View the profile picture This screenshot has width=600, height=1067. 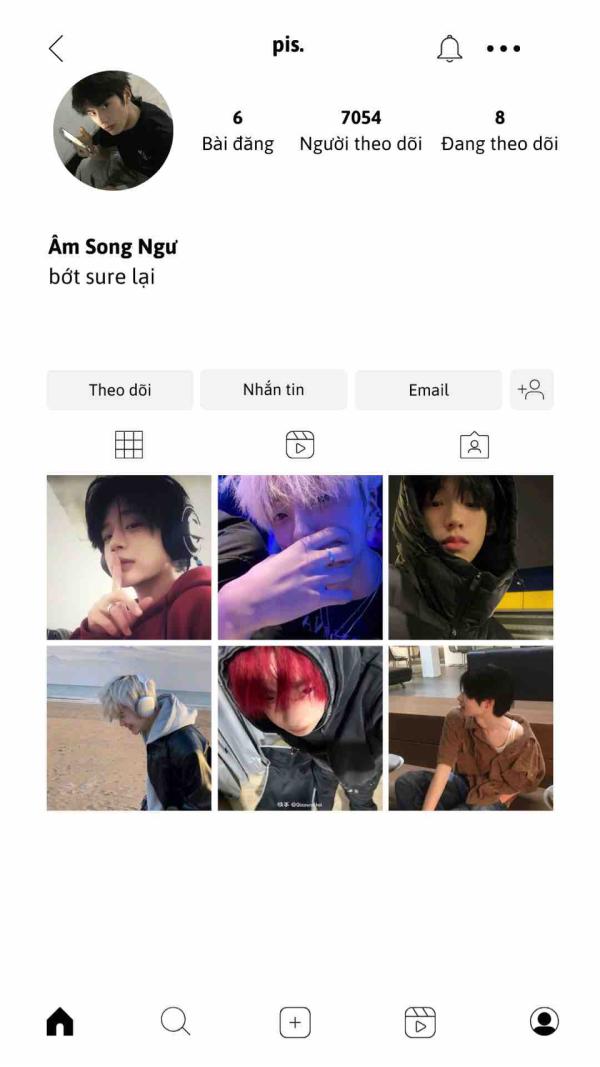(x=113, y=130)
